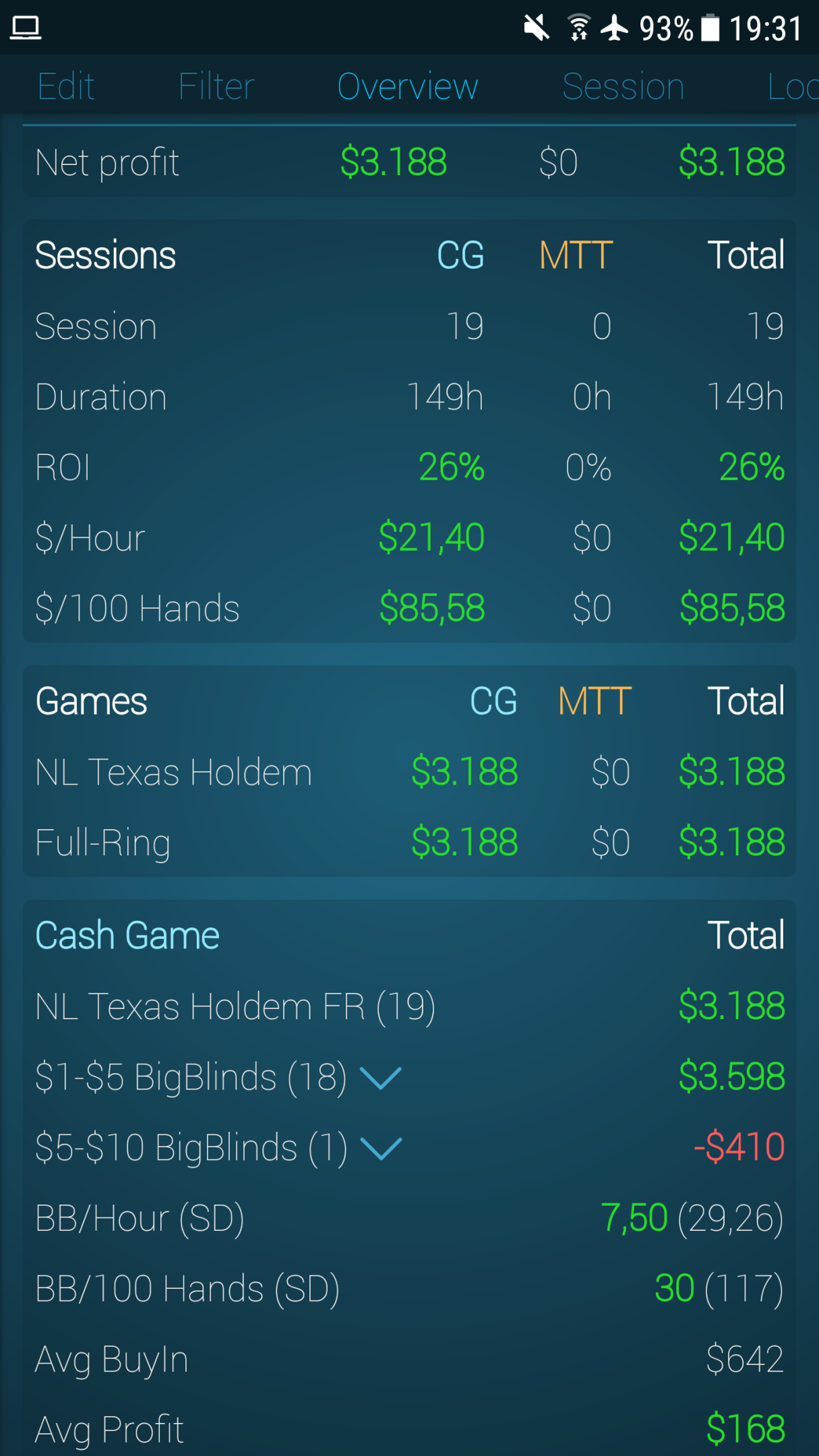Expand the $5-$10 BigBlinds breakdown
819x1456 pixels.
[x=382, y=1148]
